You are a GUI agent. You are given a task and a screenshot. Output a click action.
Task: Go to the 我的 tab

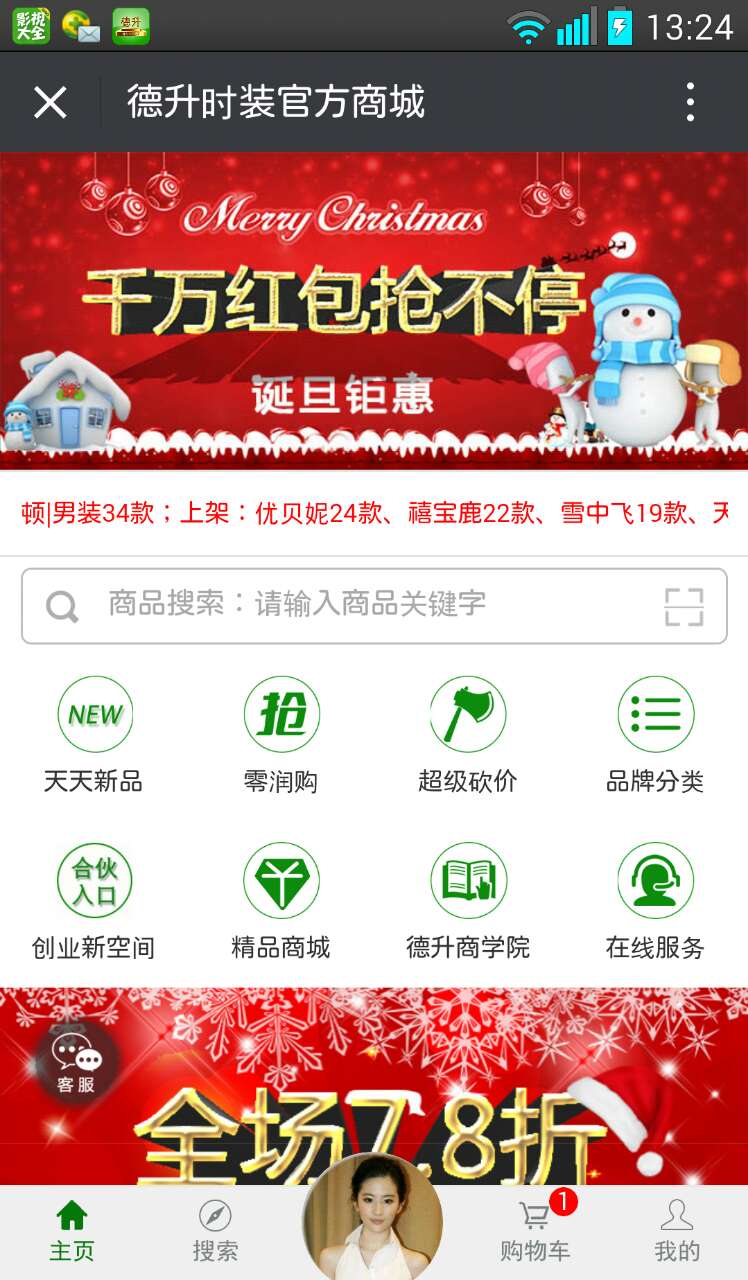tap(677, 1232)
